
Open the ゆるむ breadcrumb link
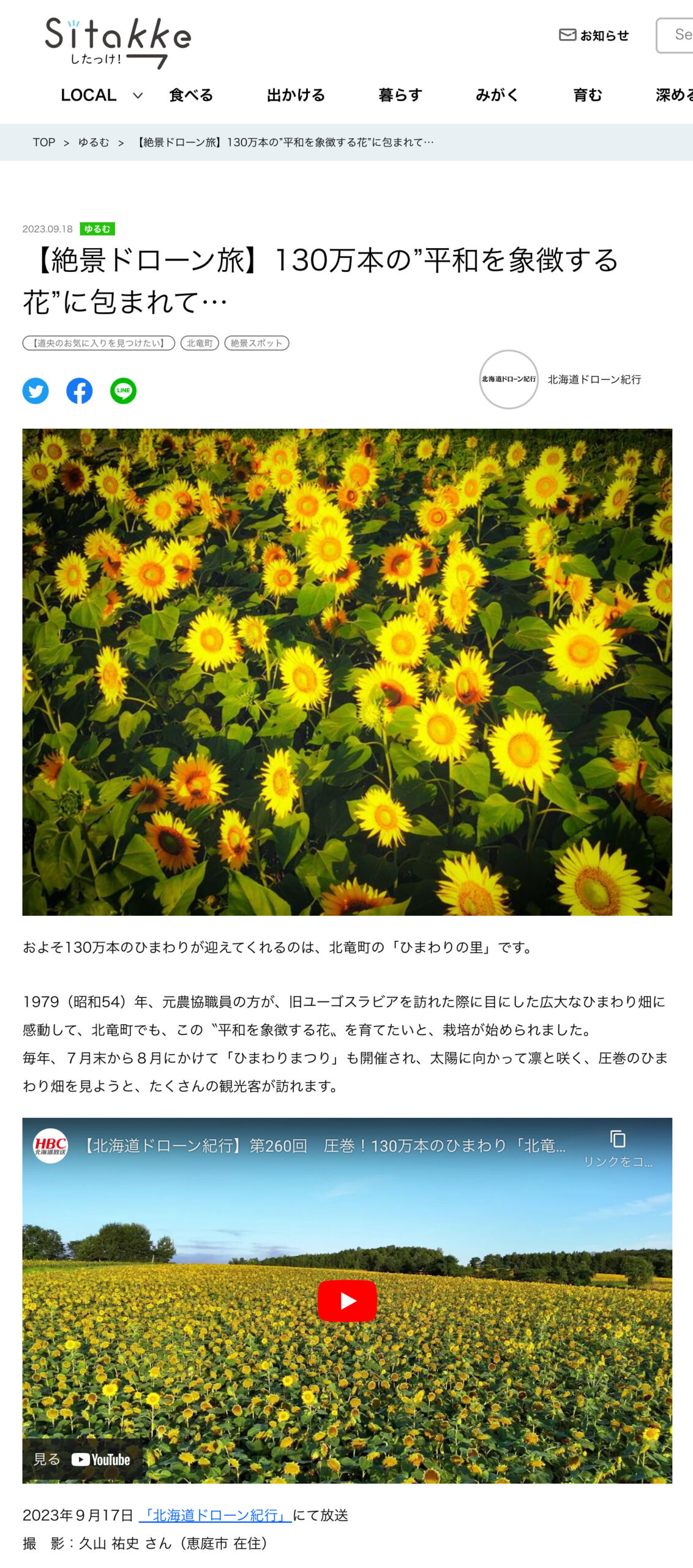pyautogui.click(x=94, y=142)
